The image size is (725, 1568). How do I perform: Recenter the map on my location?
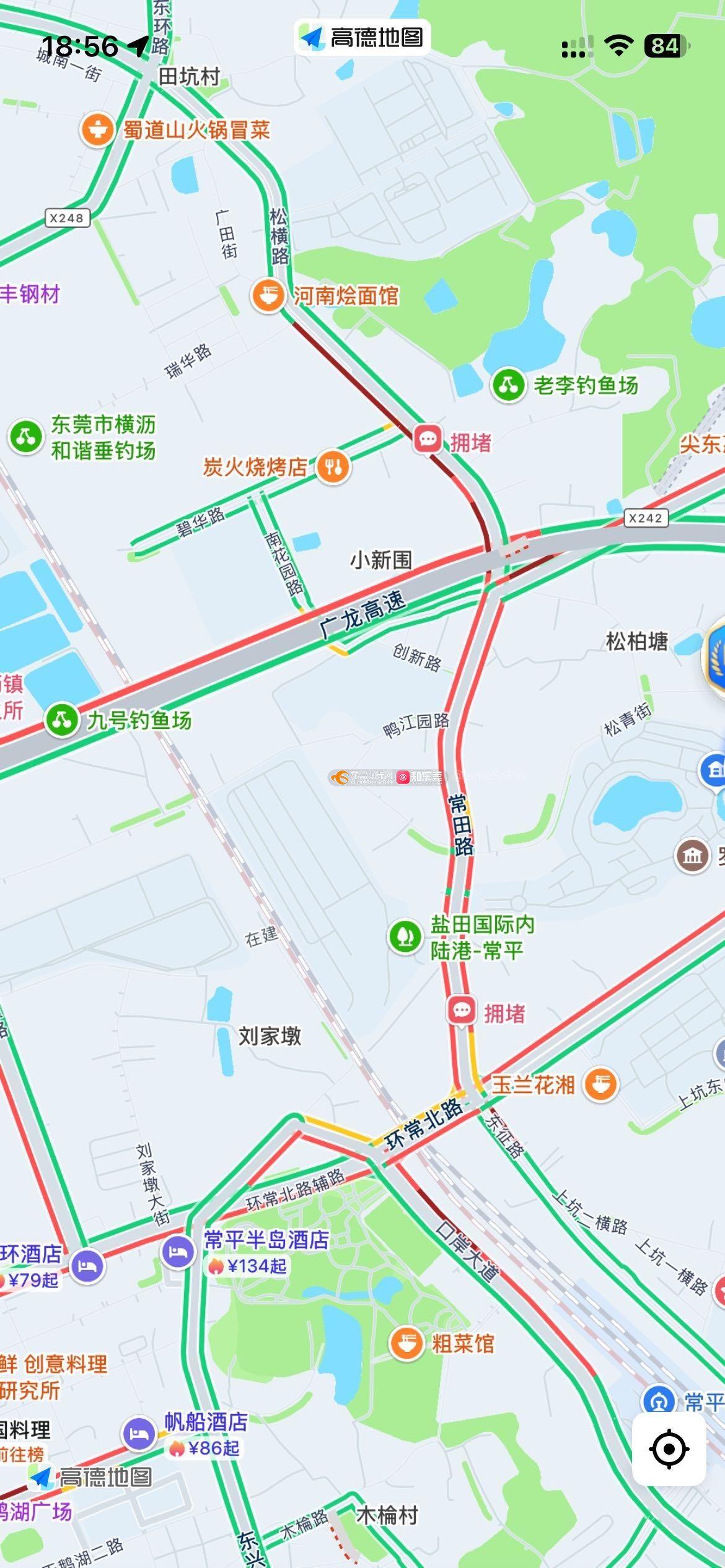pyautogui.click(x=669, y=1449)
